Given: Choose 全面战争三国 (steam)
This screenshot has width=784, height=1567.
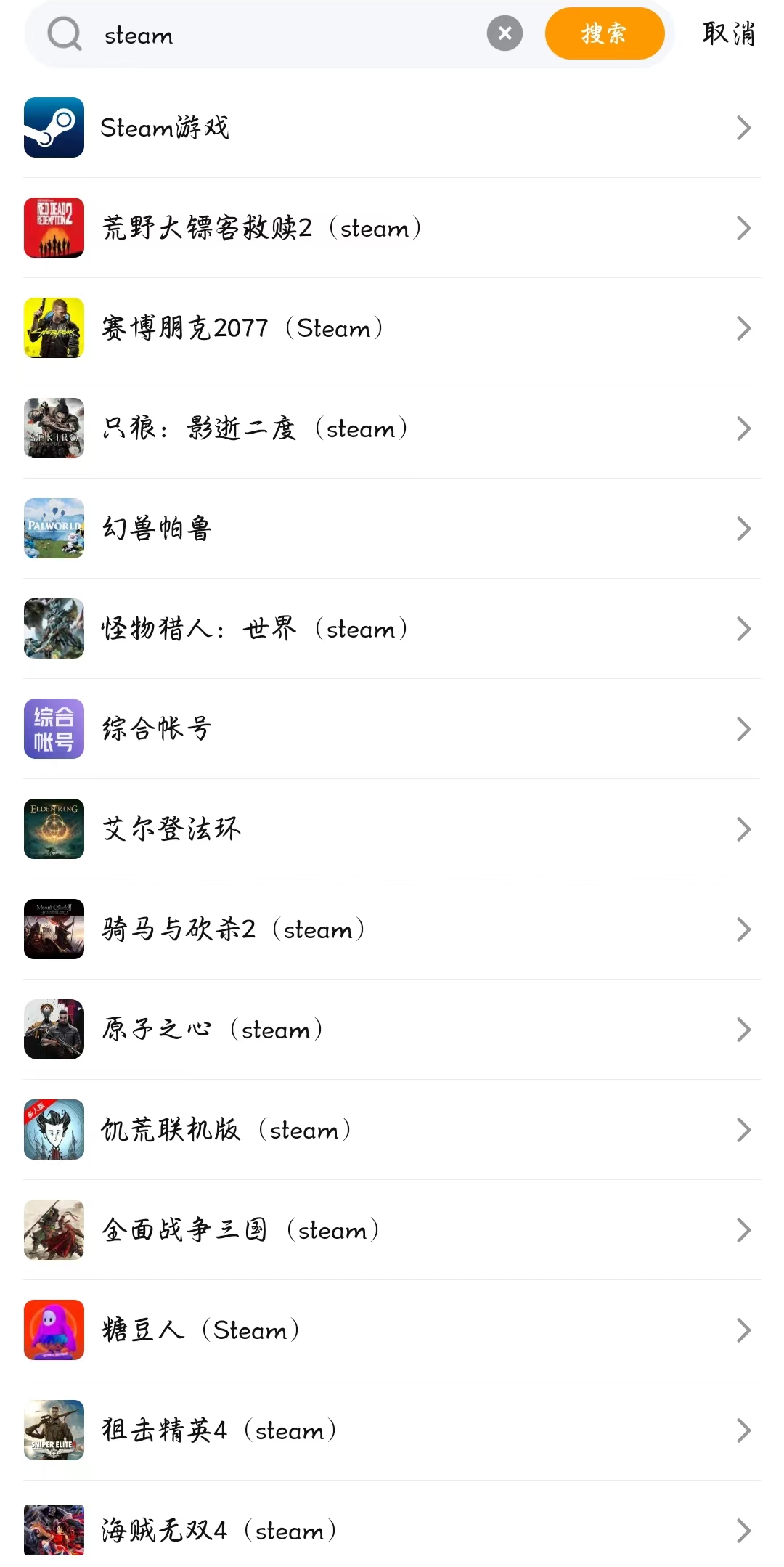Looking at the screenshot, I should coord(392,1230).
